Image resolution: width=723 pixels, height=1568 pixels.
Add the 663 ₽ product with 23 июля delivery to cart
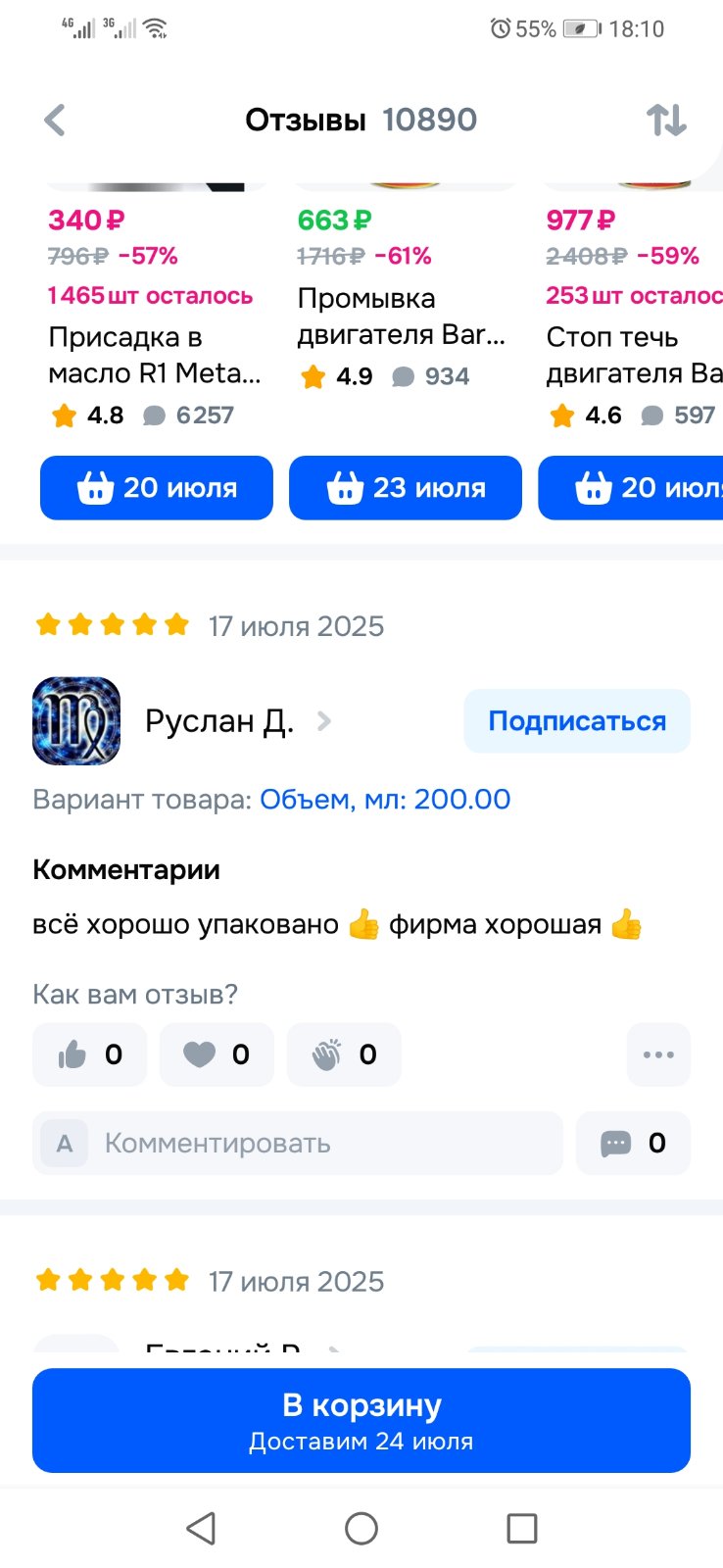click(406, 487)
